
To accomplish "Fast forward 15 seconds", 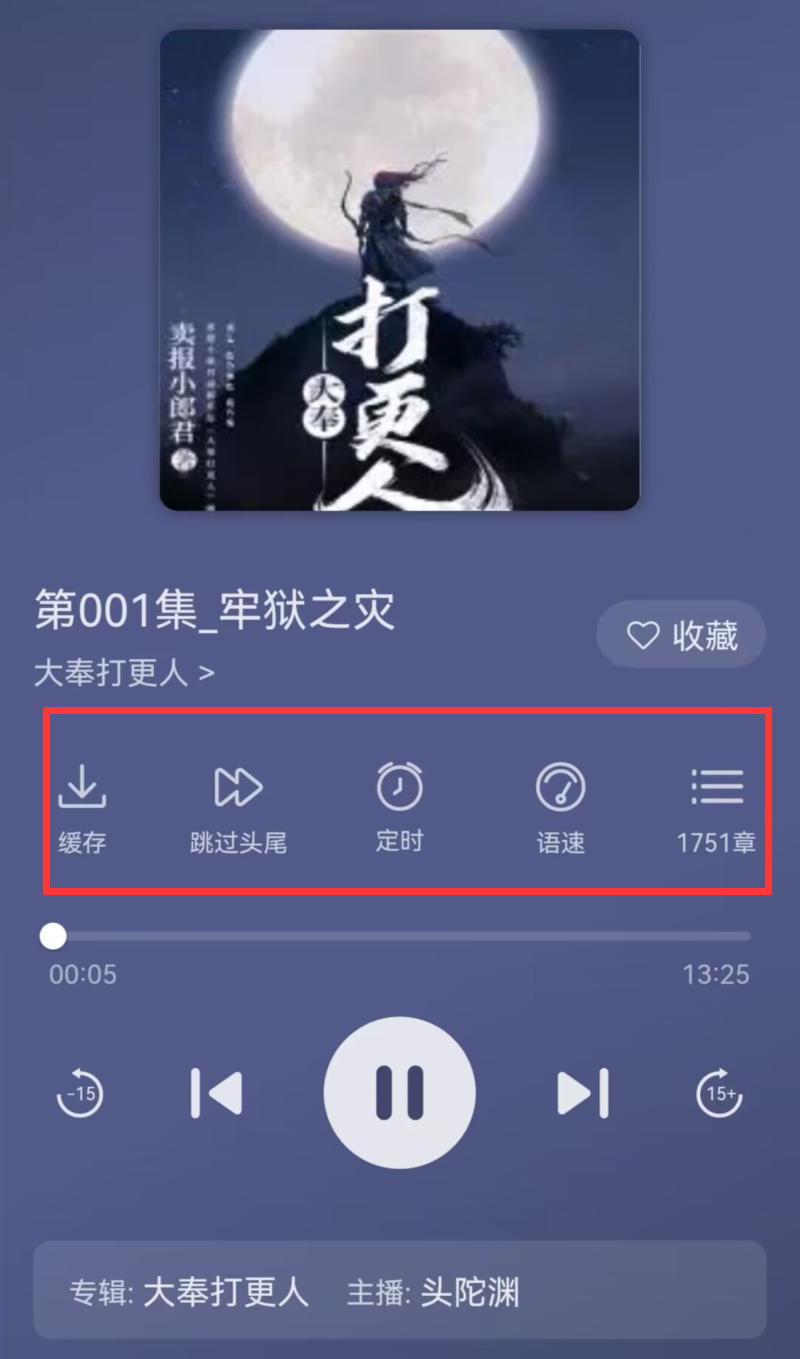I will pyautogui.click(x=719, y=1093).
